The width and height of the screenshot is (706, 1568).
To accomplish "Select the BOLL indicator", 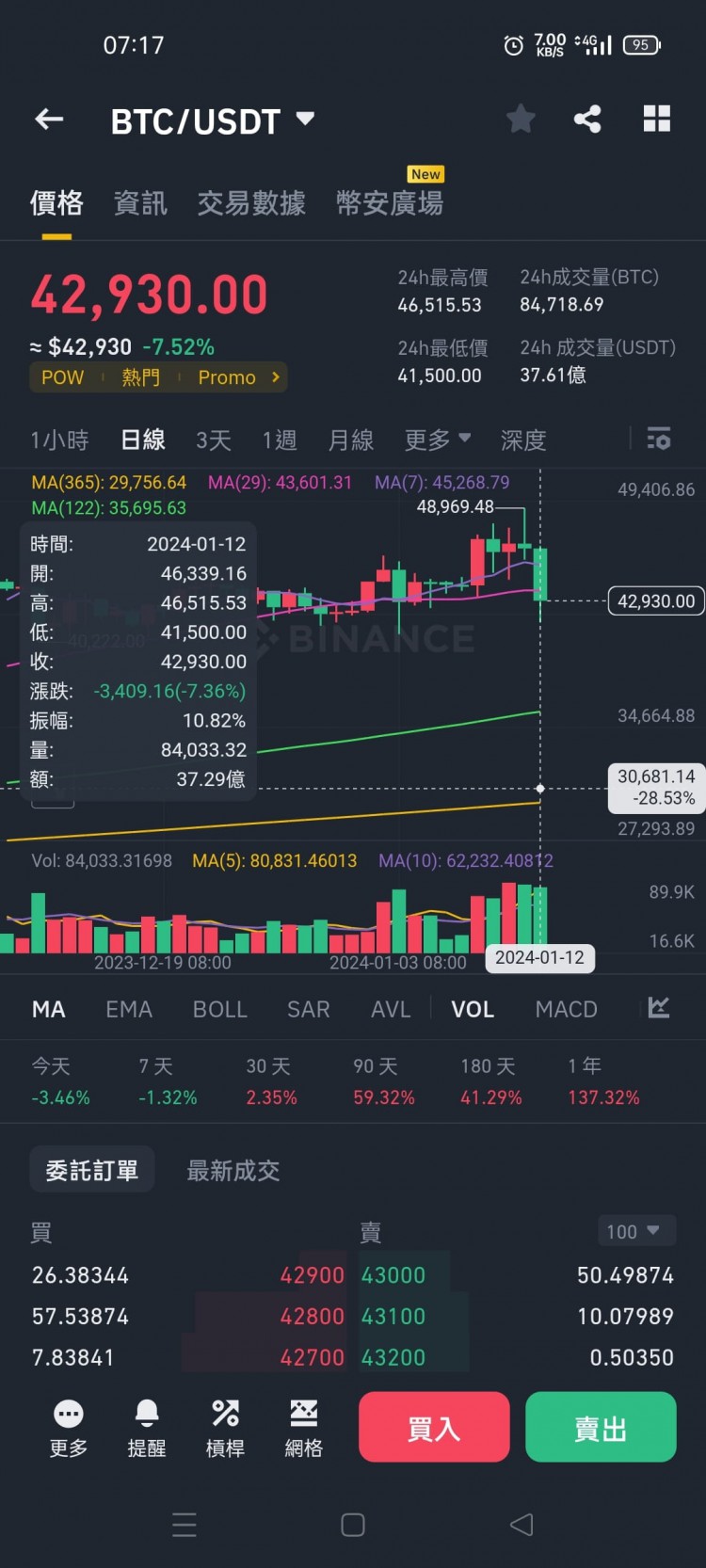I will pos(219,1009).
